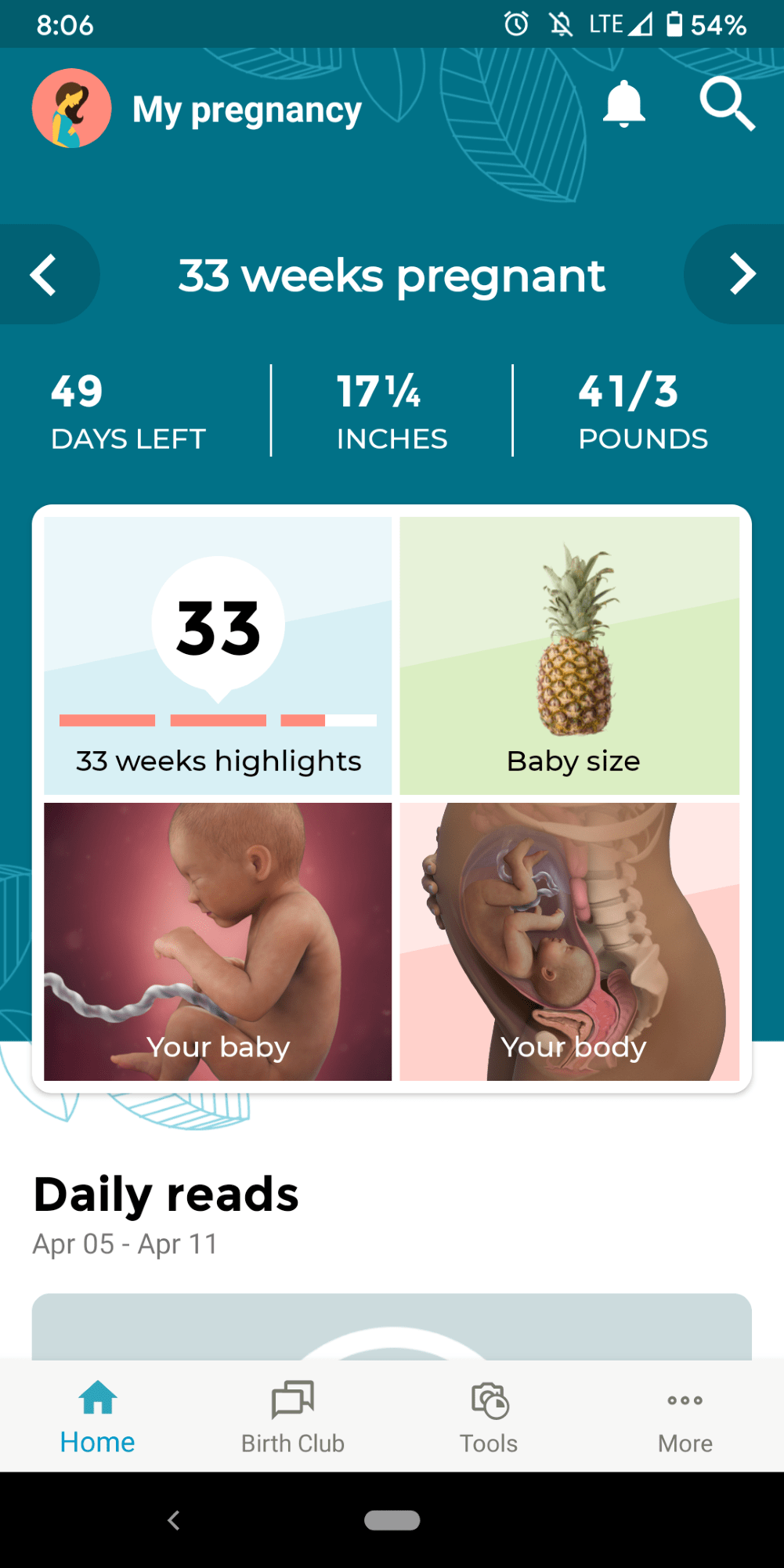The image size is (784, 1568).
Task: Switch to the Tools tab
Action: click(x=489, y=1417)
